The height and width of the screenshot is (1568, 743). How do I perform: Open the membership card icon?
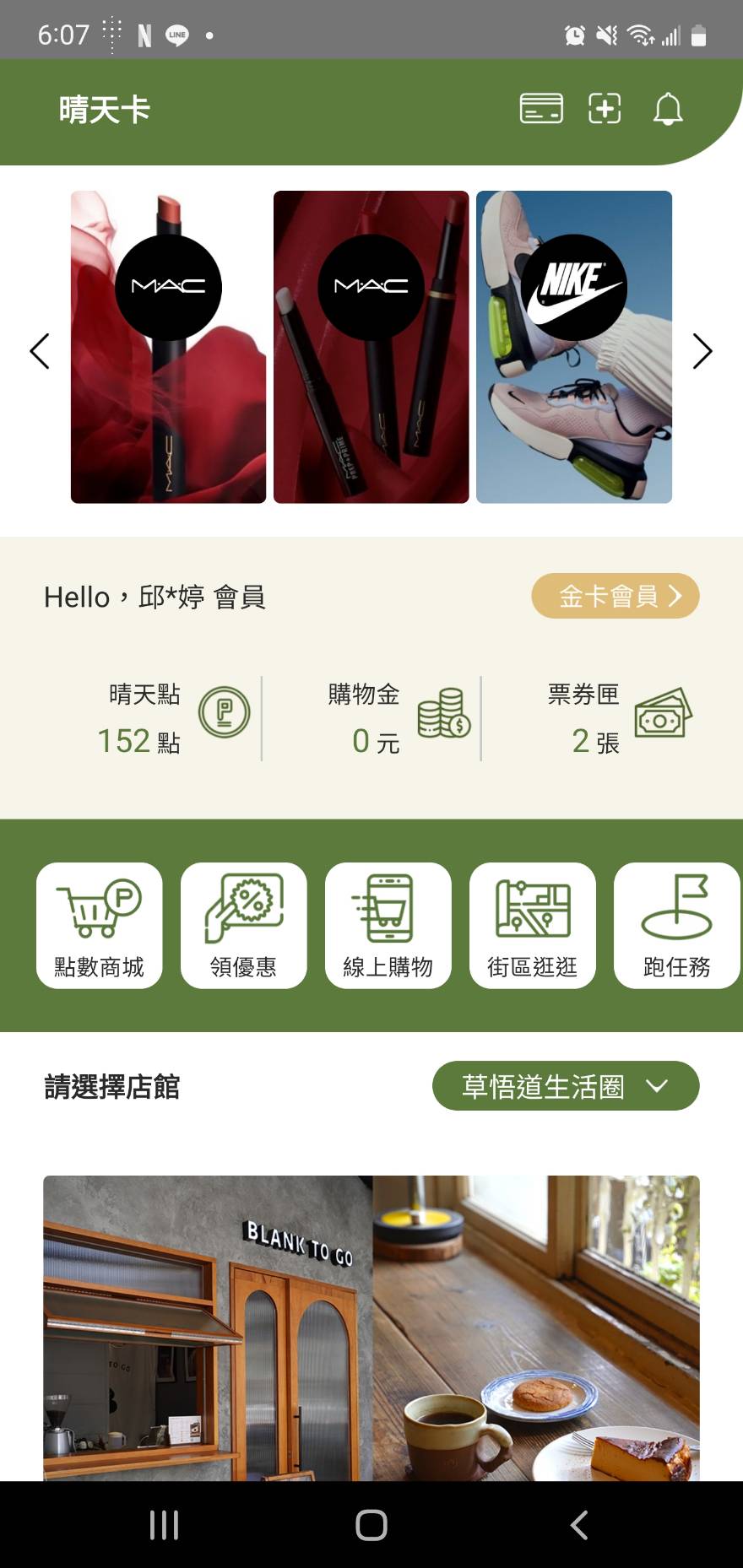[x=541, y=109]
